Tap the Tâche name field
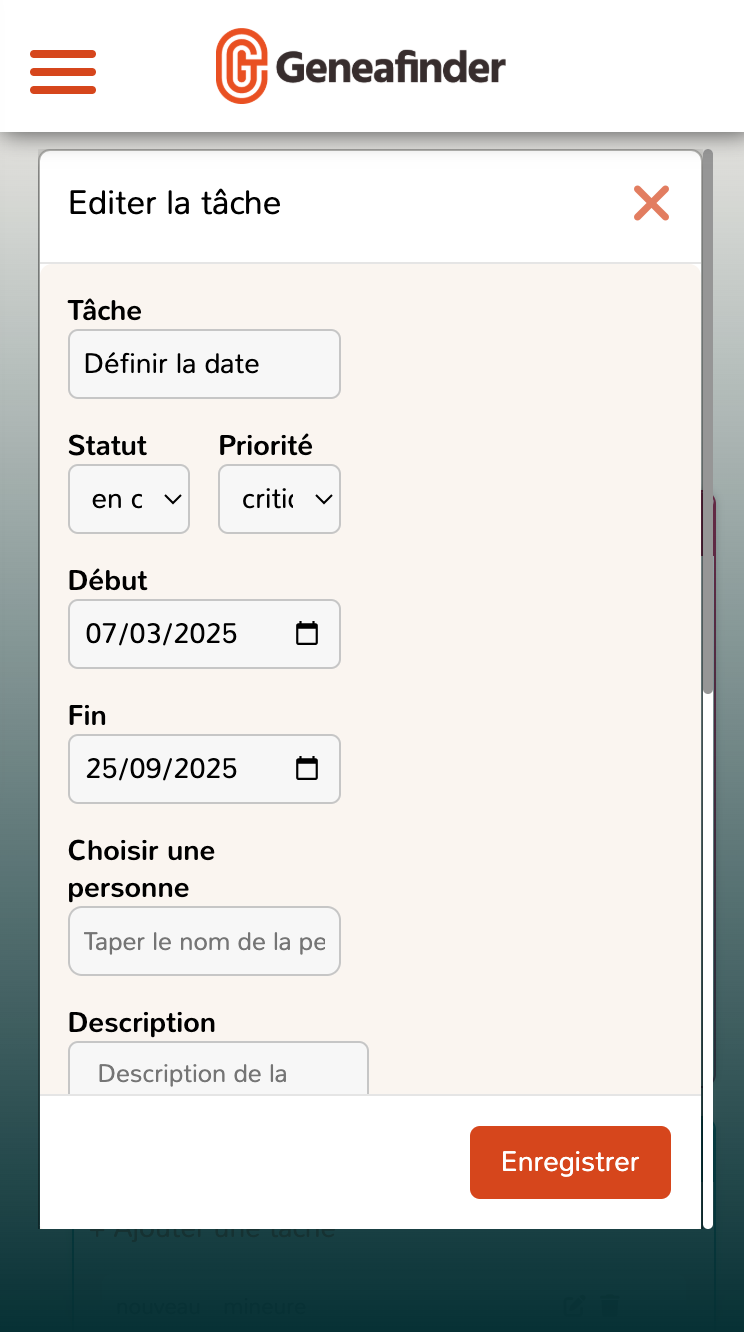 204,364
